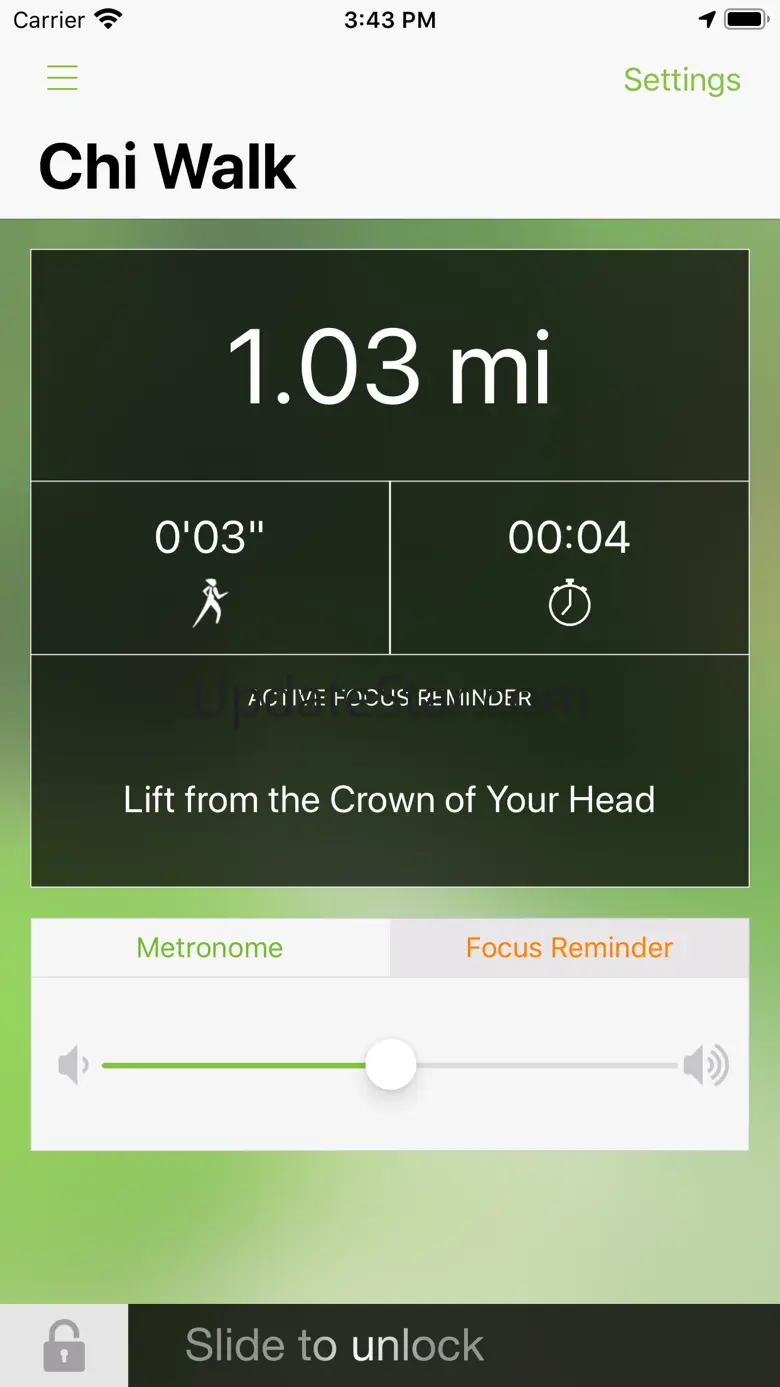Tap the low volume speaker icon
The height and width of the screenshot is (1387, 780).
73,1066
